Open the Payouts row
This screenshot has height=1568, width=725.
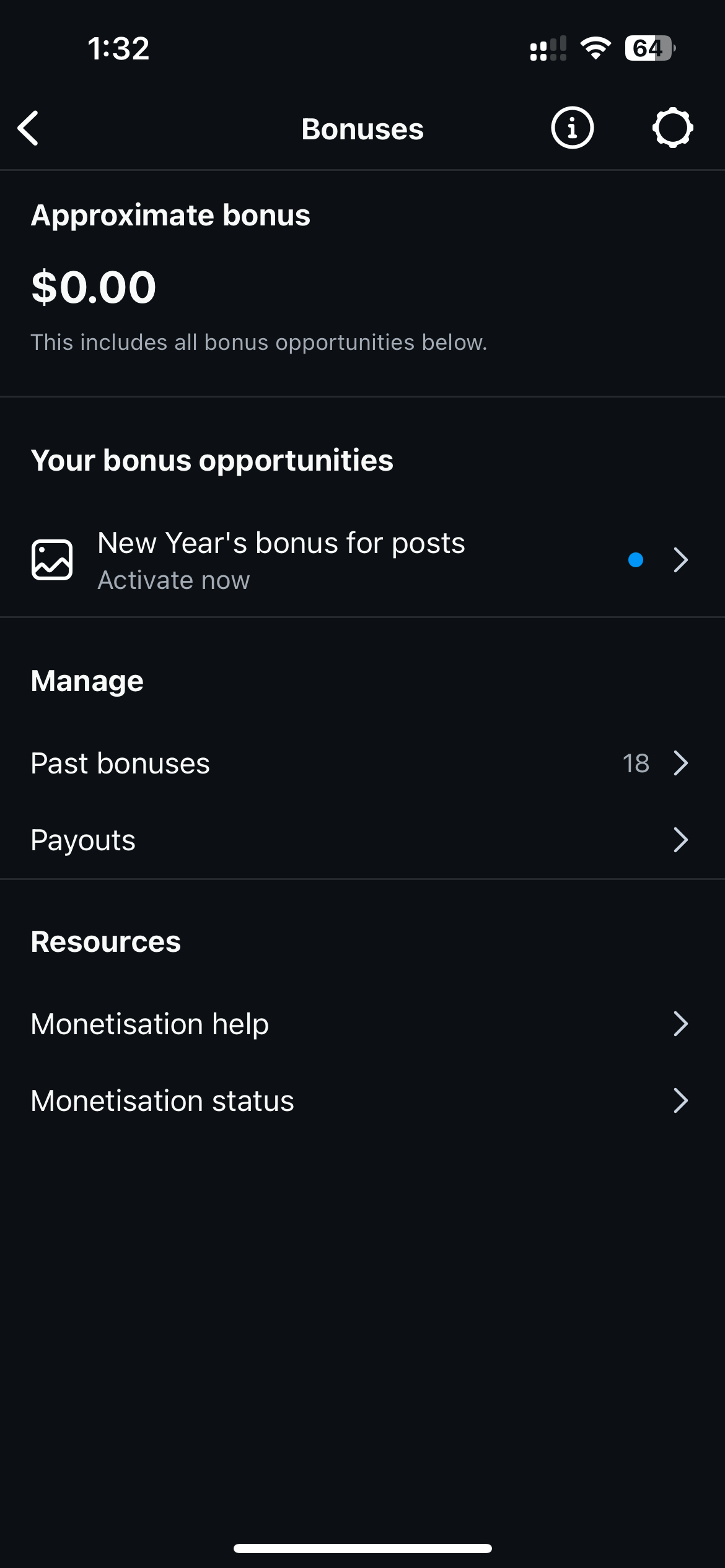click(362, 840)
